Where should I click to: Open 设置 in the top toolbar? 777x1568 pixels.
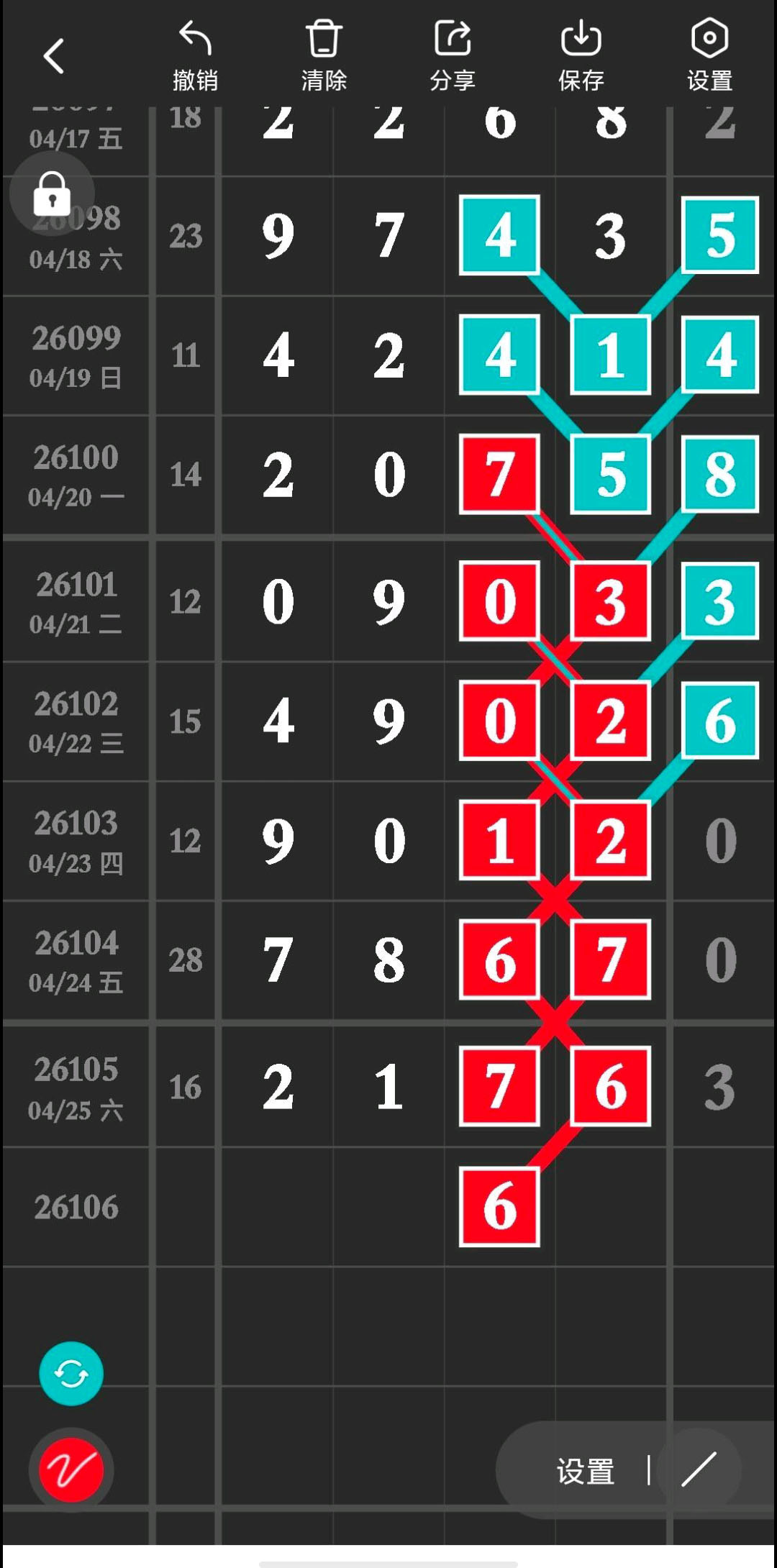(709, 56)
